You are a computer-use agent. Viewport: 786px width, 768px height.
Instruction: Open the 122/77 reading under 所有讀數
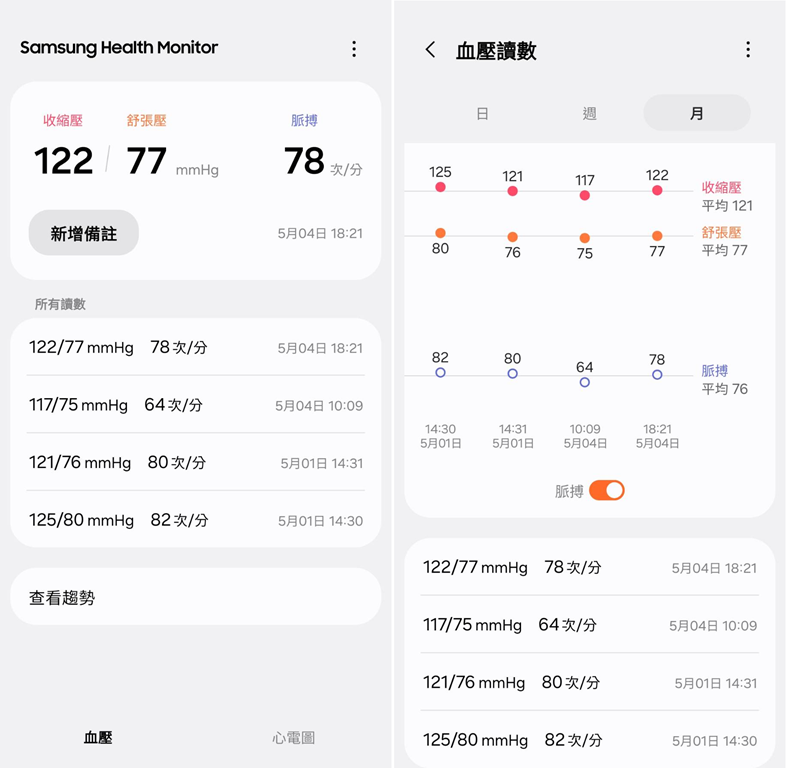coord(195,348)
